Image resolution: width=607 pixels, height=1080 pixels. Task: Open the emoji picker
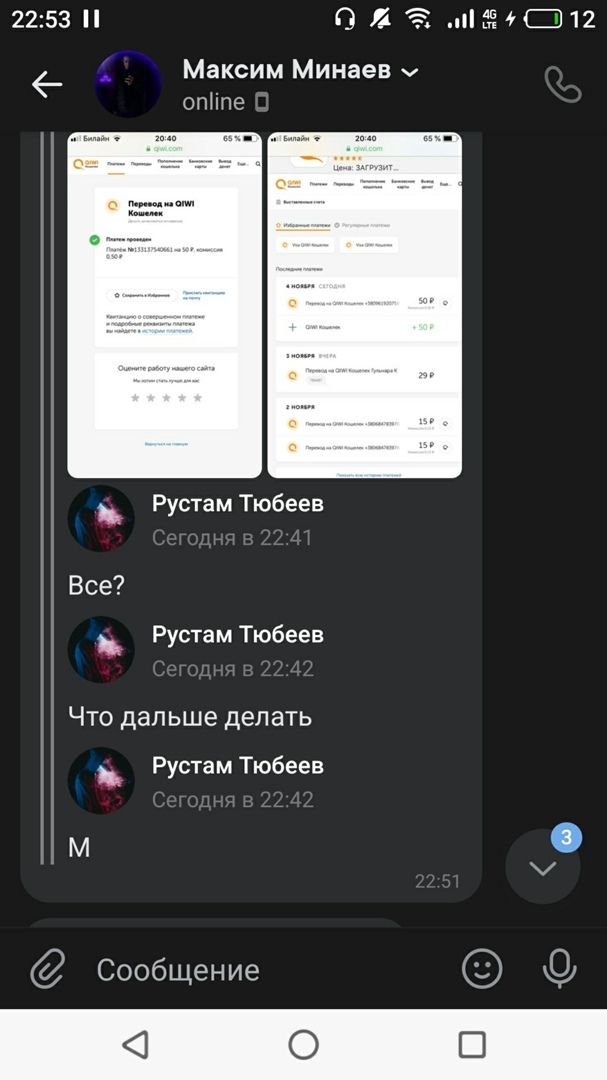[x=482, y=968]
